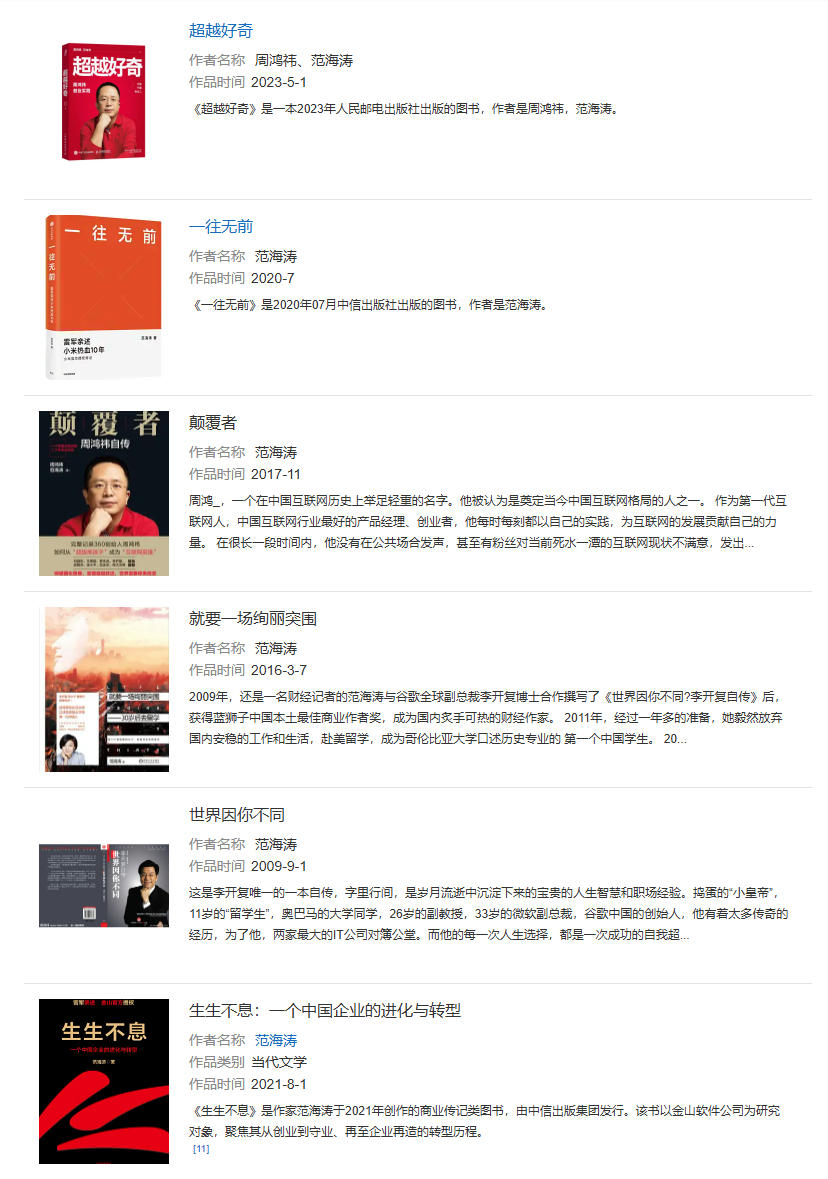View the 就要一场绚丽突围 book cover
Image resolution: width=828 pixels, height=1179 pixels.
click(x=105, y=689)
